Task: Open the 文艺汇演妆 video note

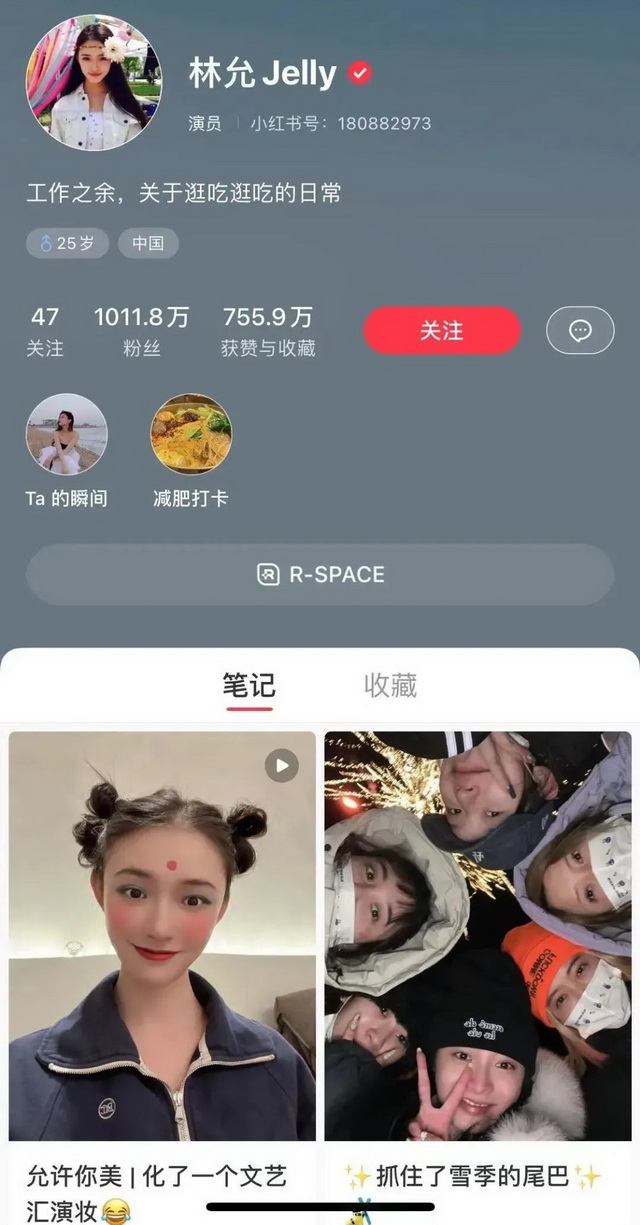Action: point(162,935)
